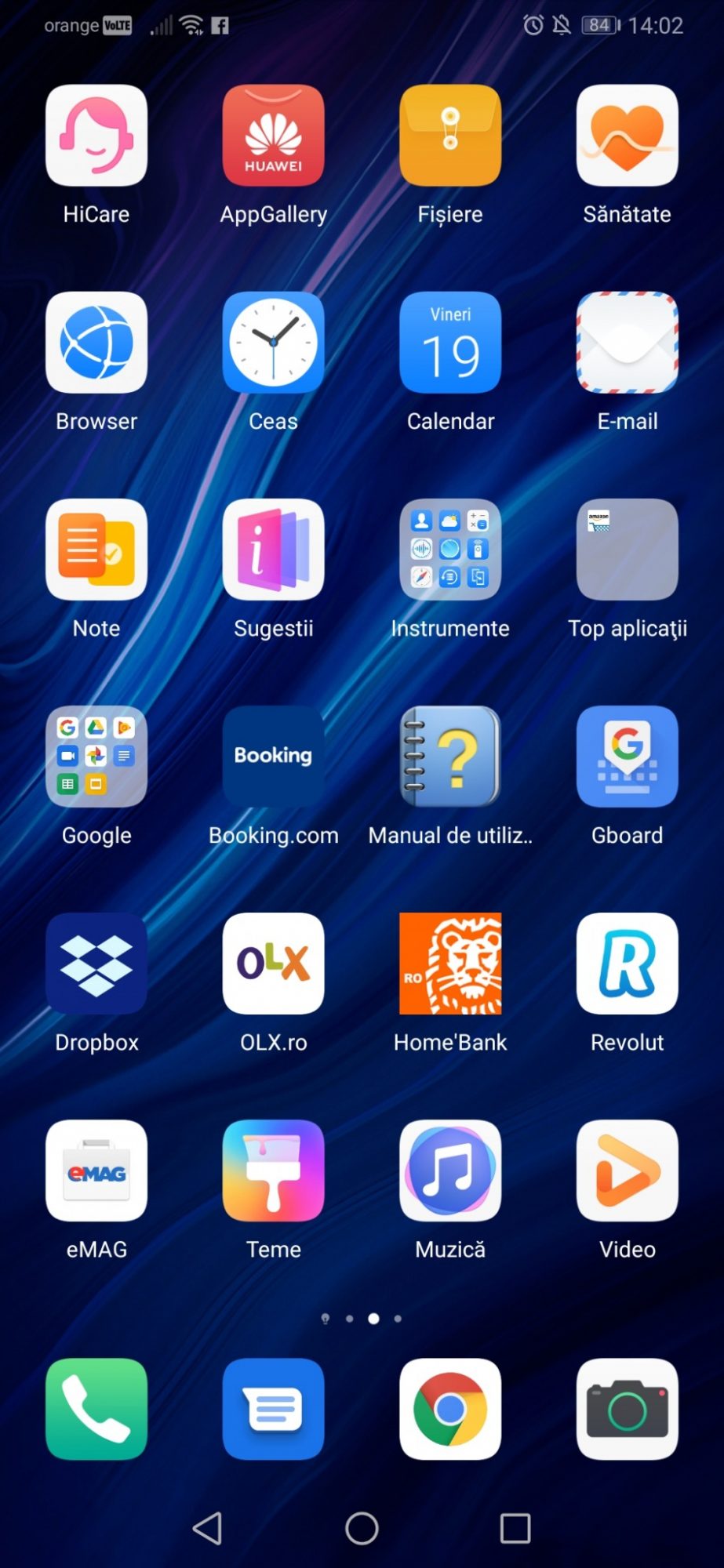Open the HiCare app
Viewport: 724px width, 1568px height.
click(x=96, y=136)
